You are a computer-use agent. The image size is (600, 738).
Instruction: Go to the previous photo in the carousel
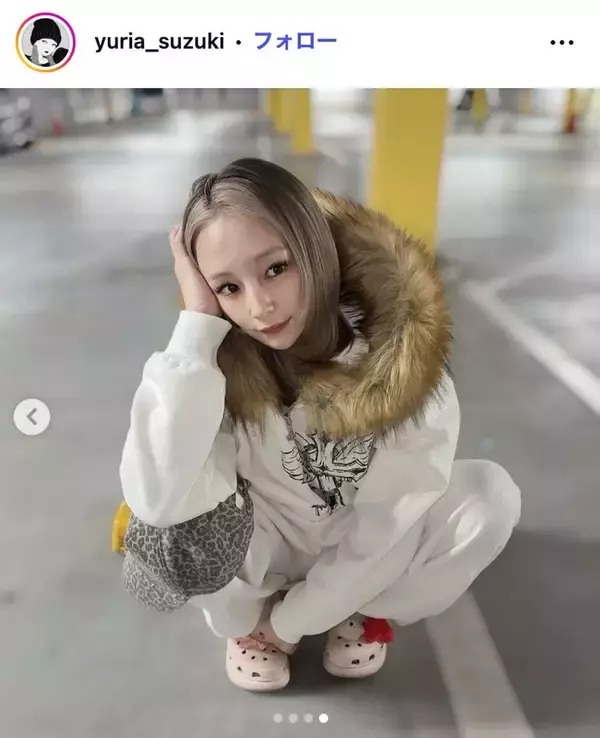pos(32,417)
